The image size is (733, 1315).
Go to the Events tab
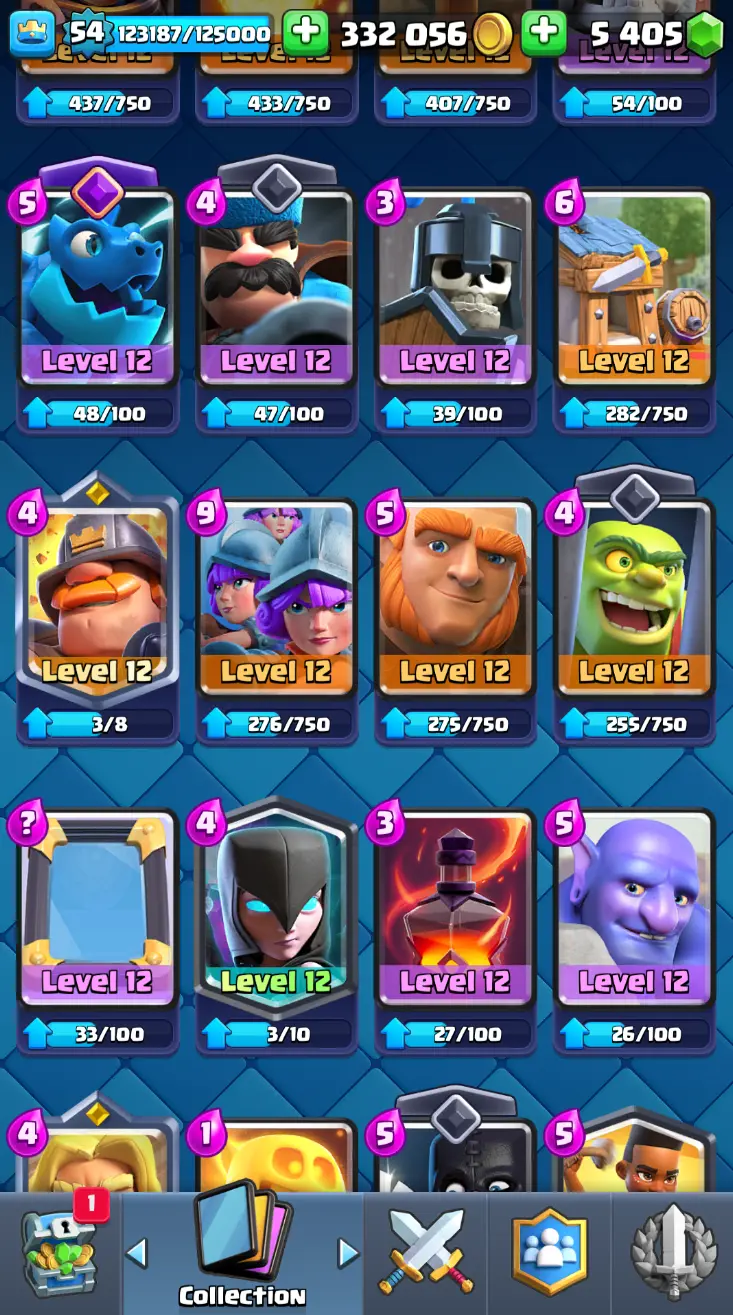(x=673, y=1252)
